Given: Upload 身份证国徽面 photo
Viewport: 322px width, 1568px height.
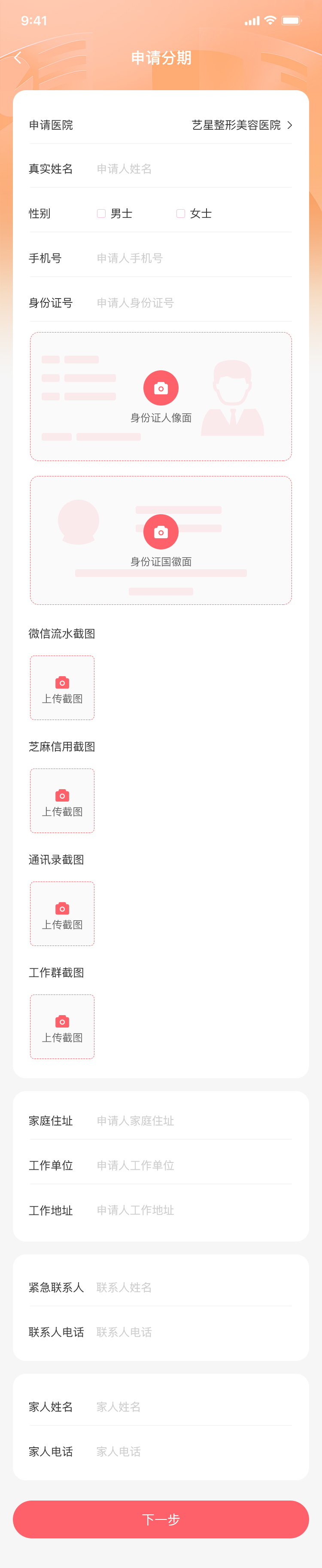Looking at the screenshot, I should pos(161,533).
